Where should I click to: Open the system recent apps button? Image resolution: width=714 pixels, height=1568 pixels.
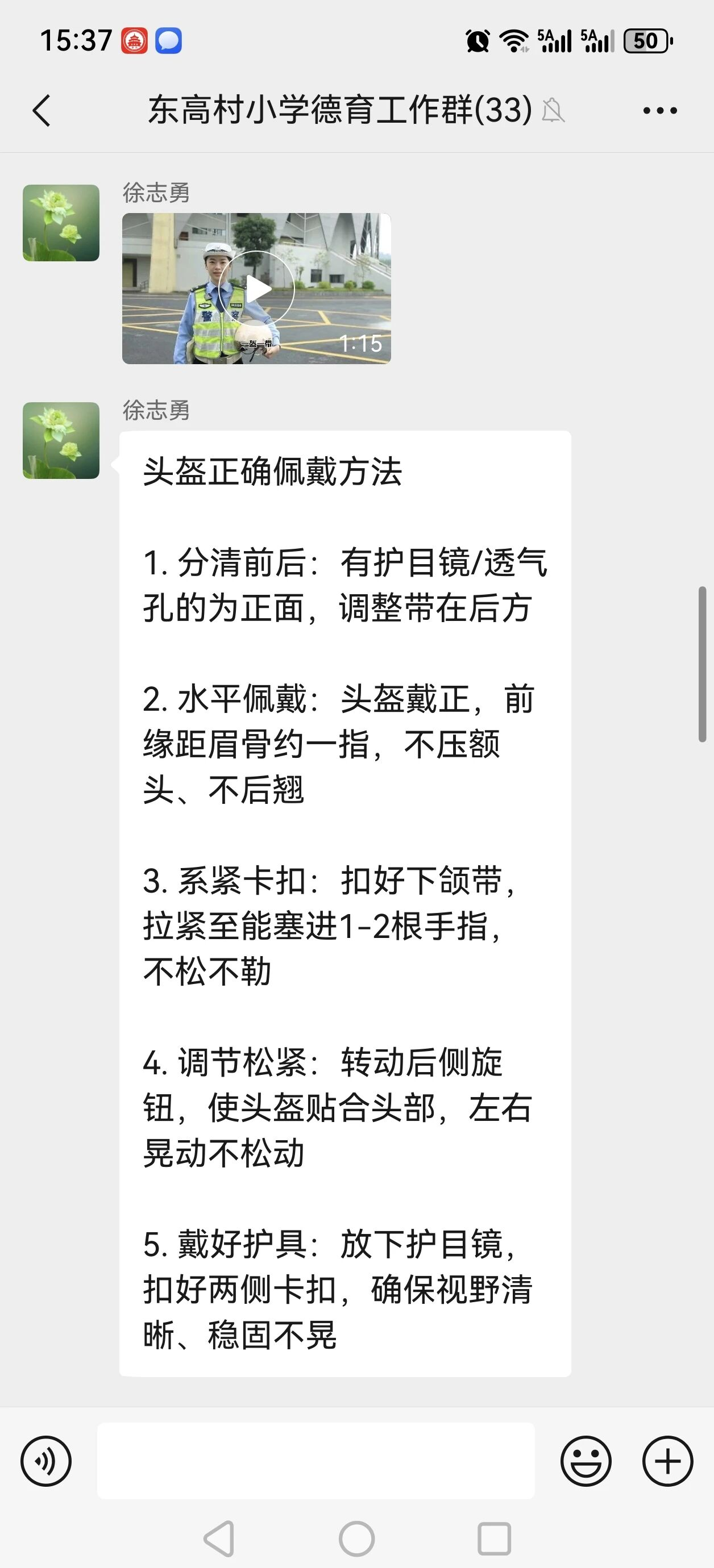point(493,1540)
